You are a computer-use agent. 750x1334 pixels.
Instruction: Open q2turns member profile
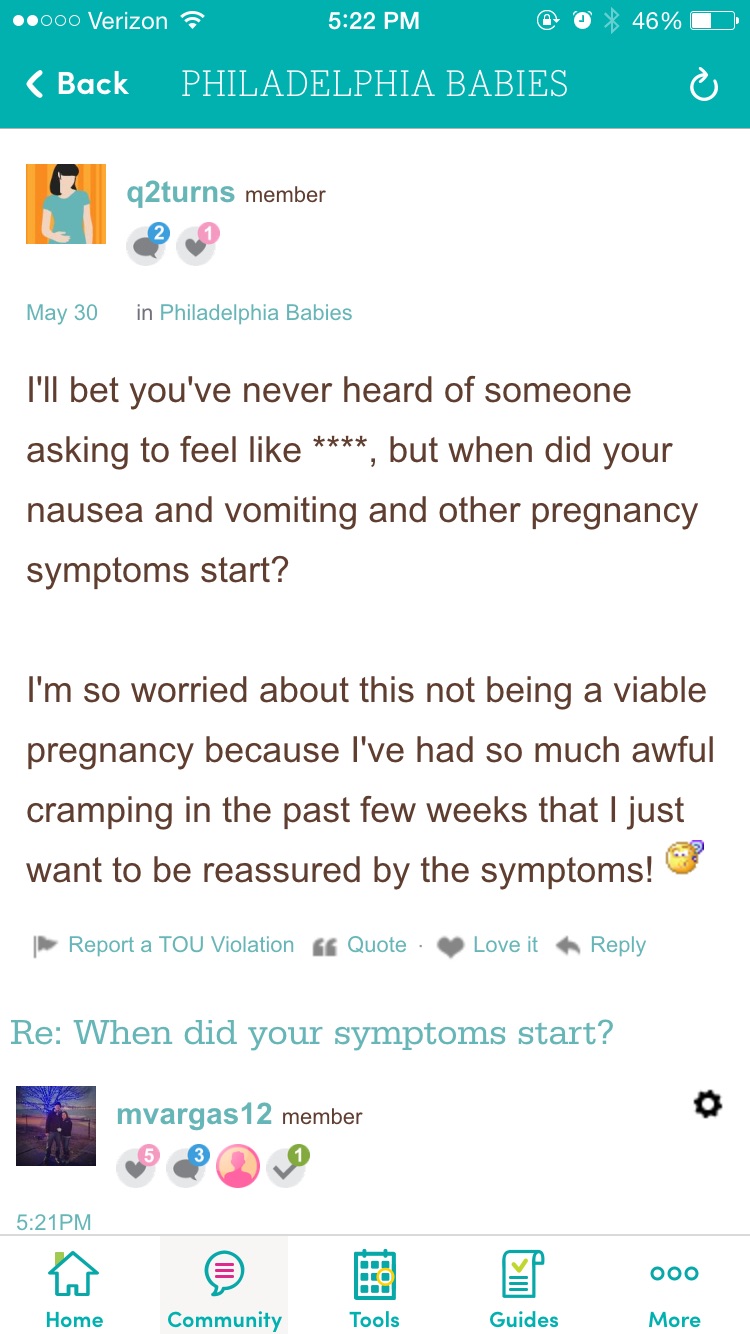[180, 192]
